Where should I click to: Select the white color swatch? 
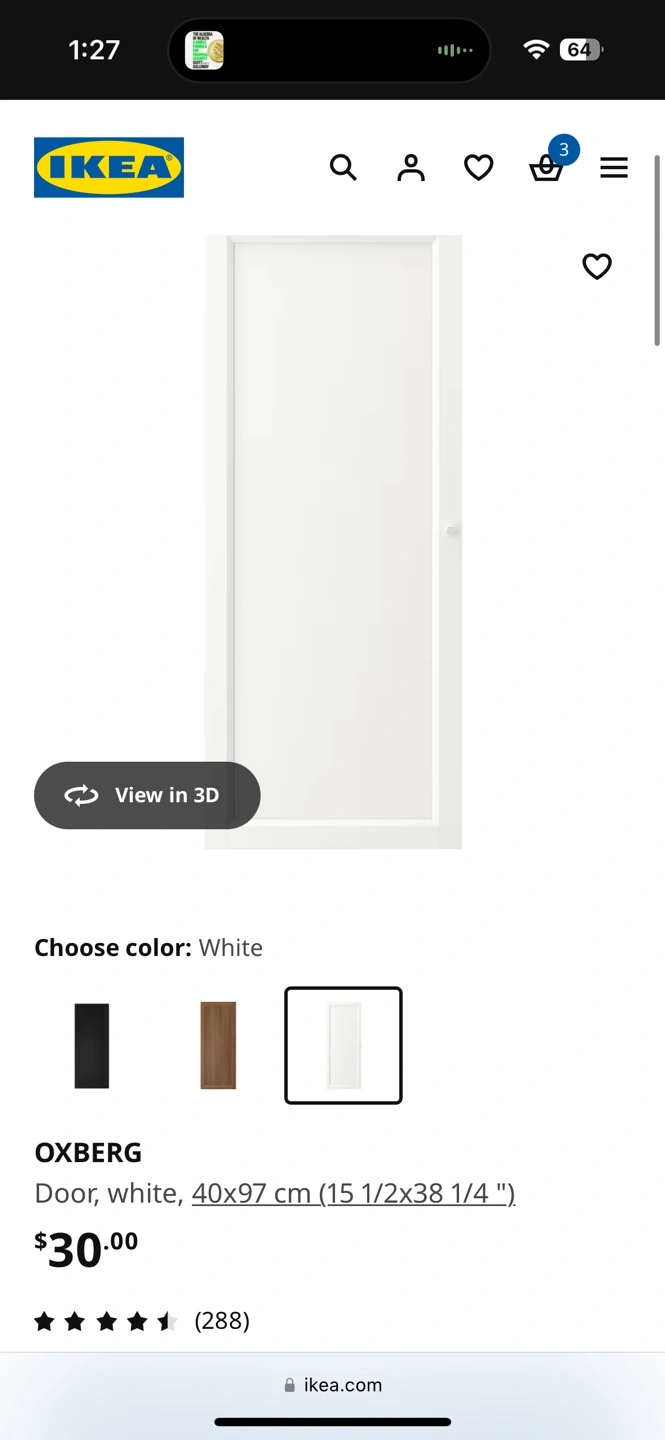[343, 1045]
